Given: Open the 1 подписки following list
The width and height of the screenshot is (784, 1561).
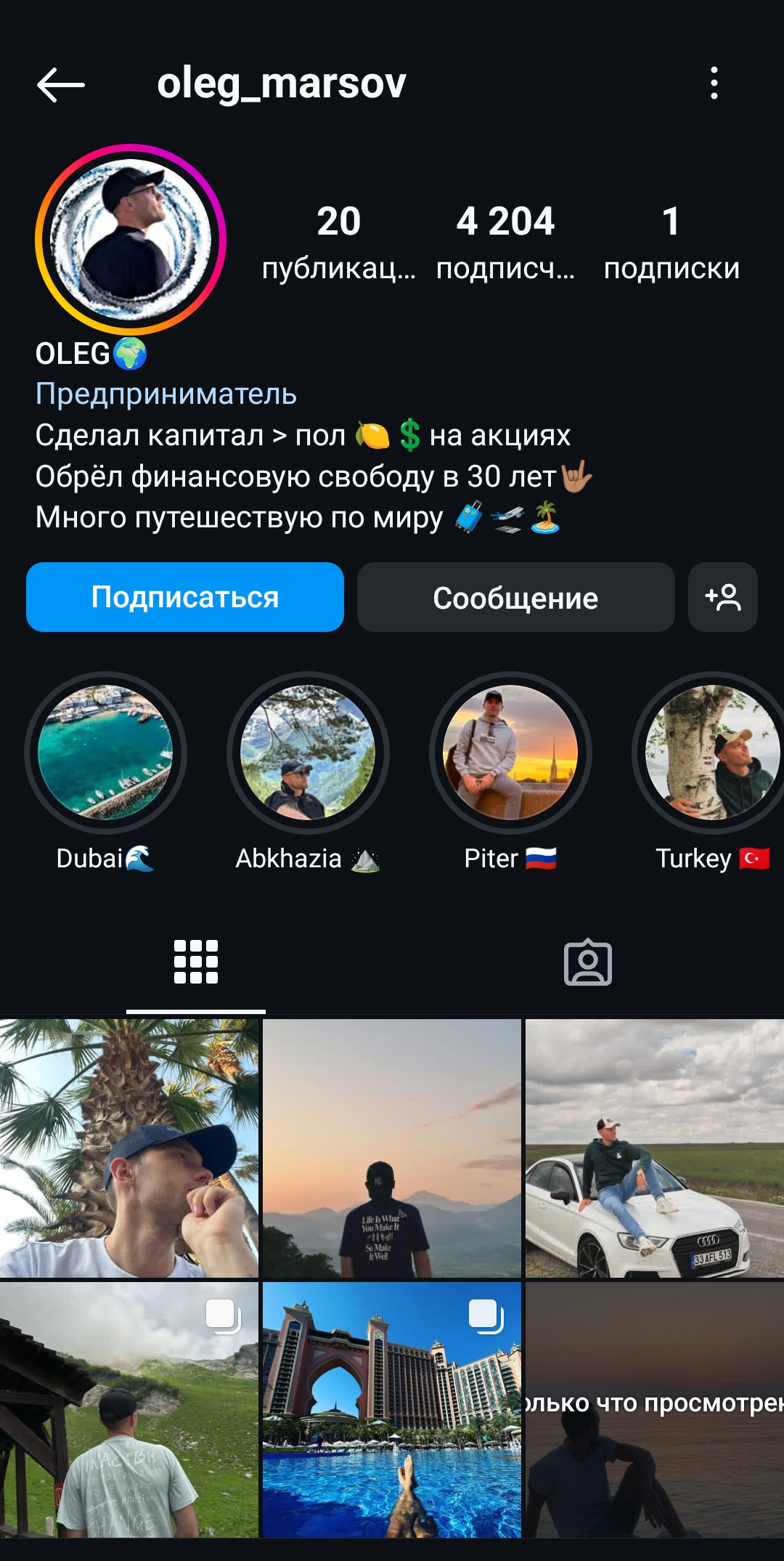Looking at the screenshot, I should pyautogui.click(x=671, y=241).
